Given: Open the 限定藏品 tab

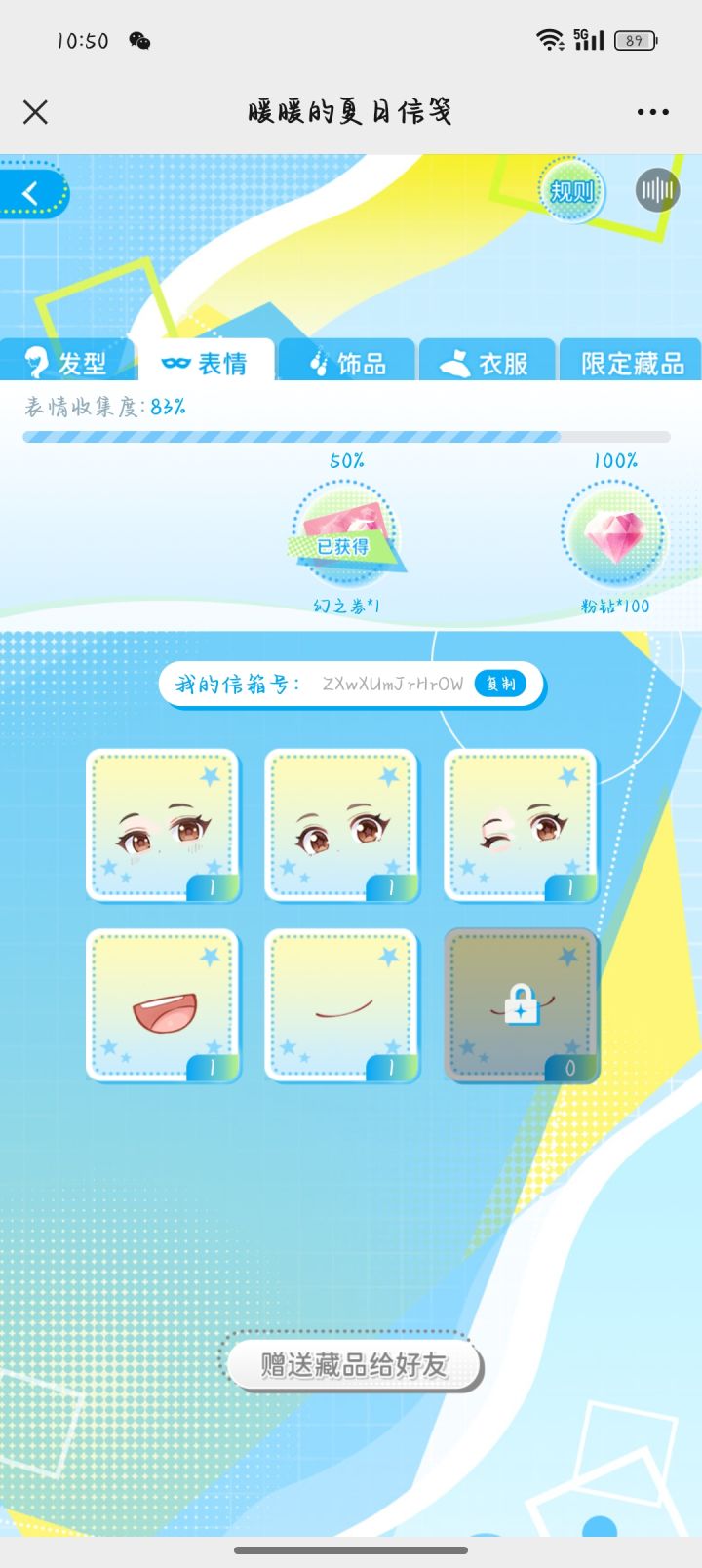Looking at the screenshot, I should pos(632,360).
